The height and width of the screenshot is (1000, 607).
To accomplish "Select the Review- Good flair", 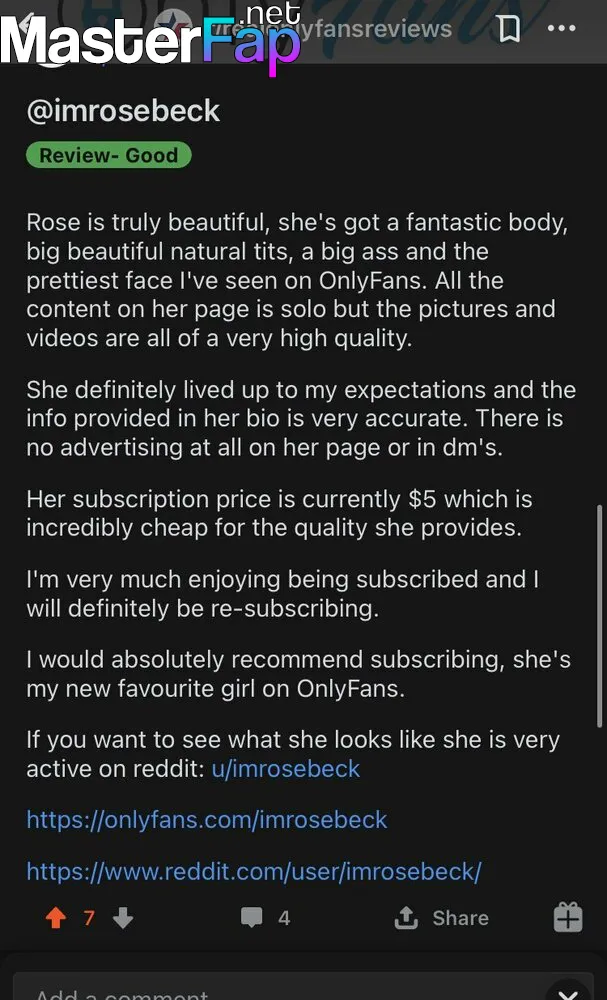I will coord(108,155).
